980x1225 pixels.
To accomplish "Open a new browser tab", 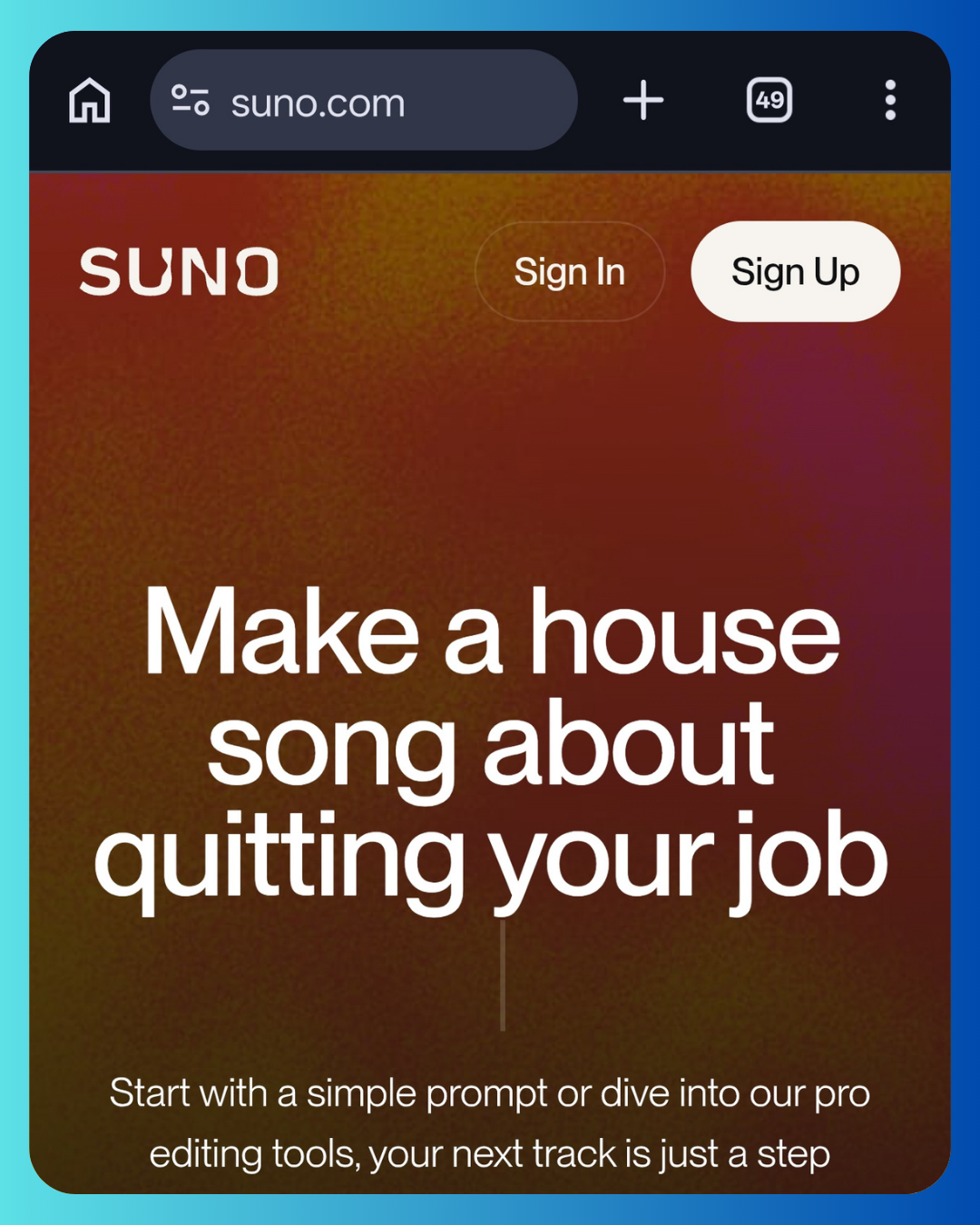I will (x=643, y=100).
